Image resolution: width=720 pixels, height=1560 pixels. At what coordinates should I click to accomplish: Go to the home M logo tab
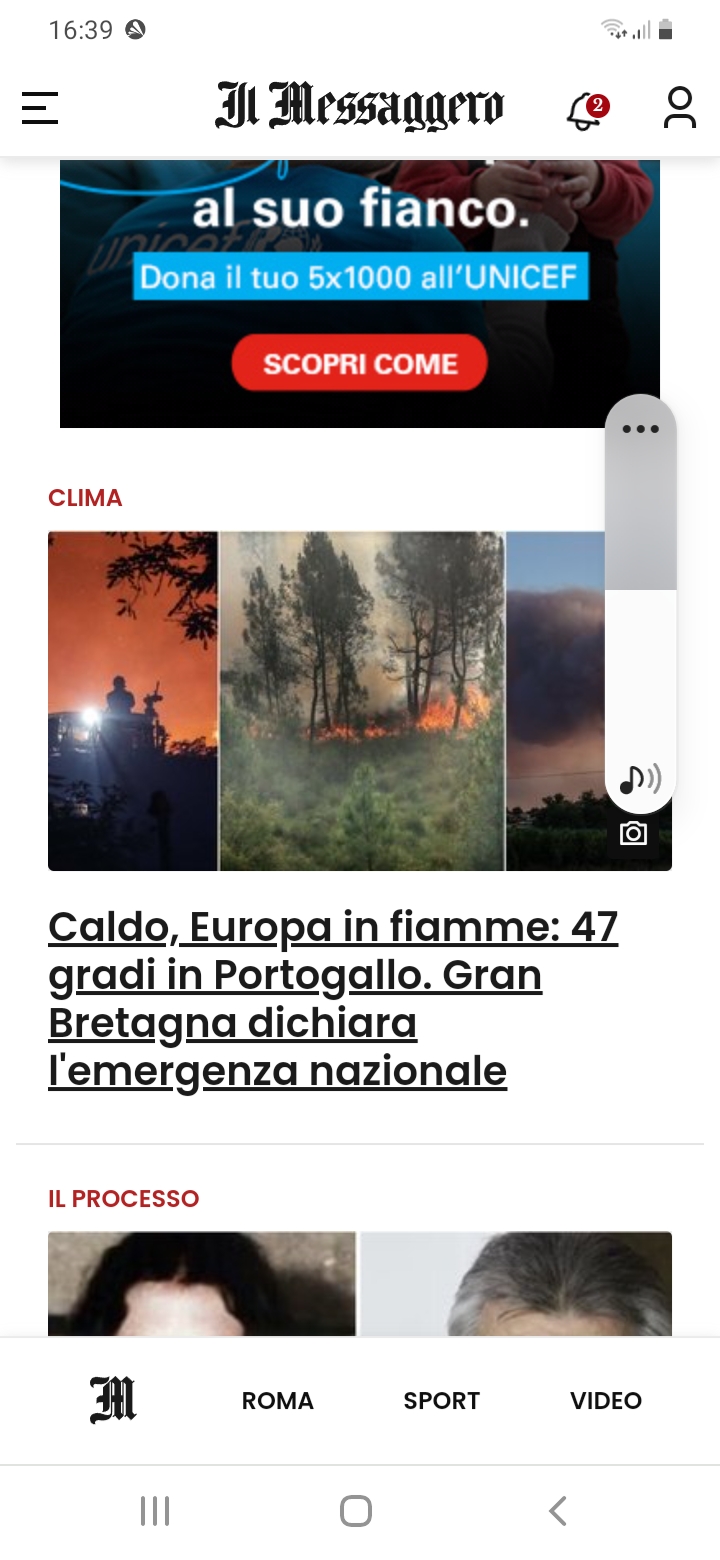(x=113, y=1400)
